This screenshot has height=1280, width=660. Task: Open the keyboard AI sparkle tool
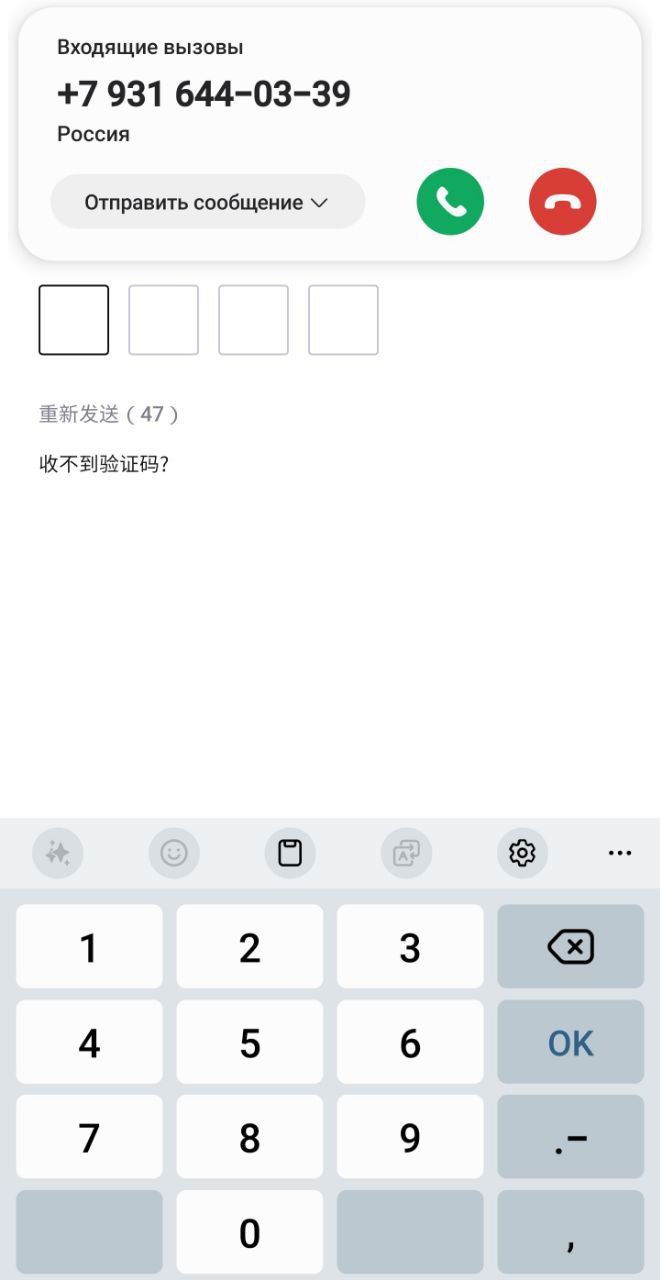coord(58,853)
